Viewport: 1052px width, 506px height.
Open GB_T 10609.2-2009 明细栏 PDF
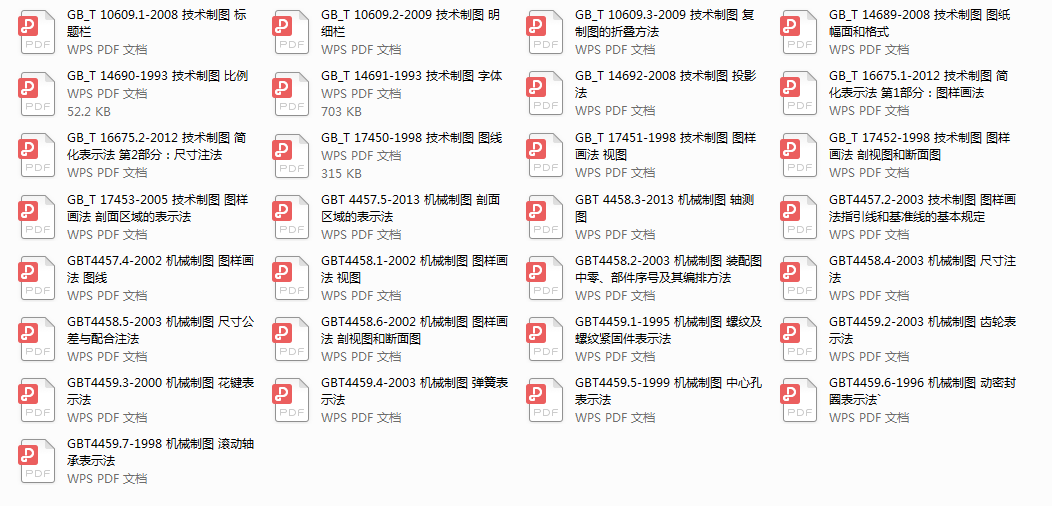[x=291, y=34]
